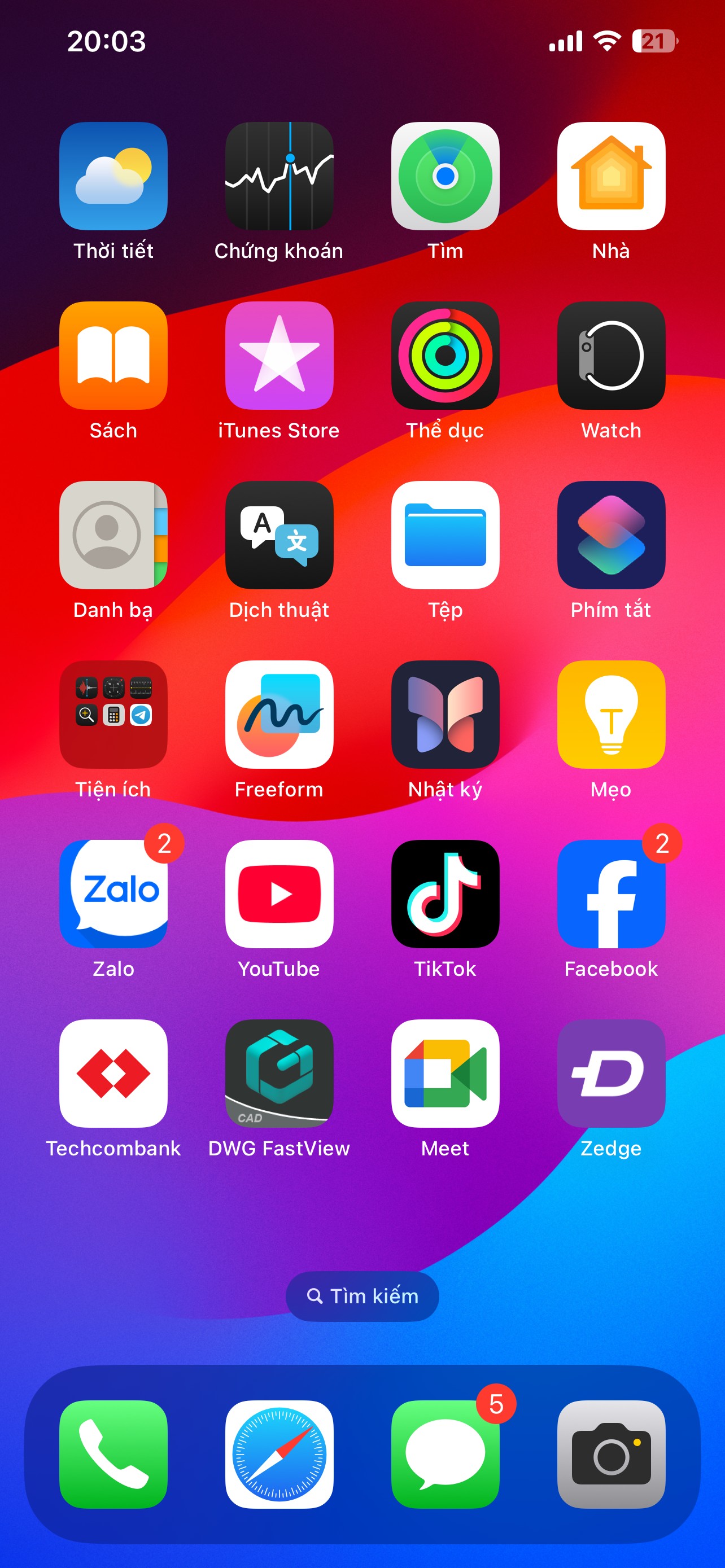Viewport: 725px width, 1568px height.
Task: Open the Techcombank banking app
Action: click(113, 1074)
